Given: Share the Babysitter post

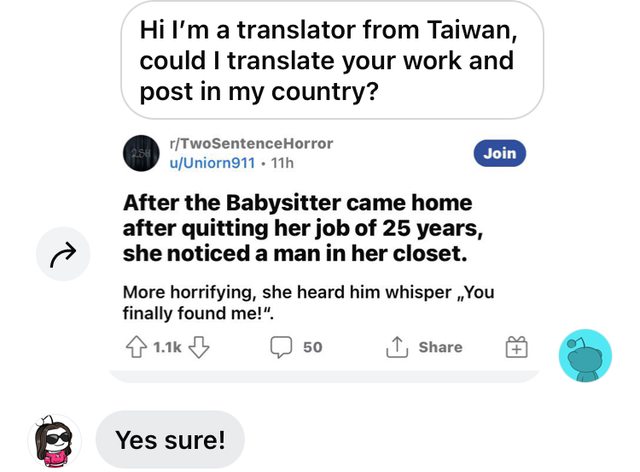Looking at the screenshot, I should pyautogui.click(x=424, y=347).
